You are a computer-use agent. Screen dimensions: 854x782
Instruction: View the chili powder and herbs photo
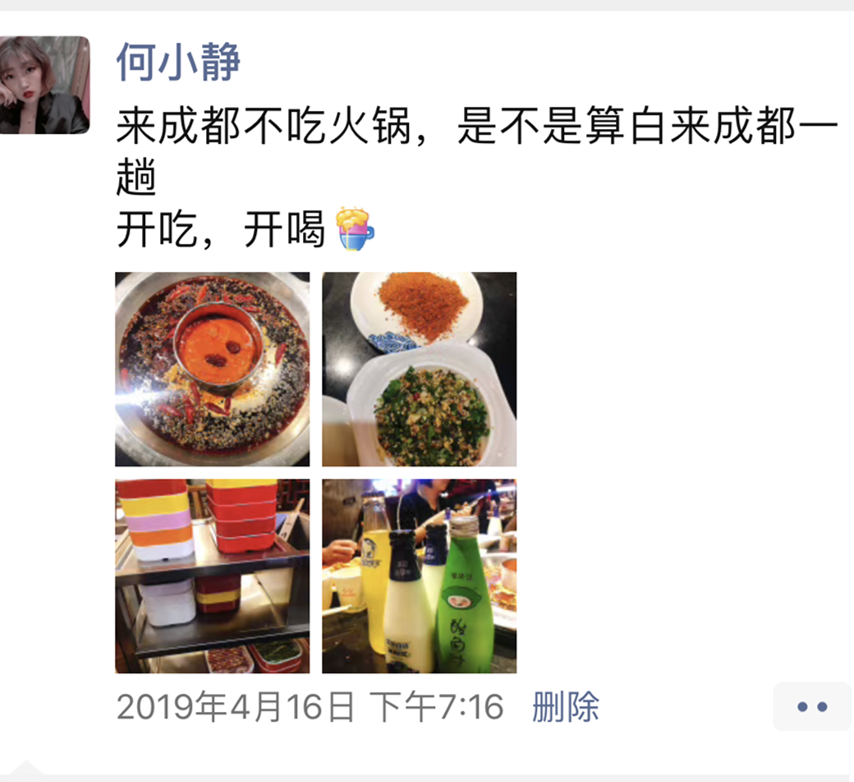tap(419, 369)
